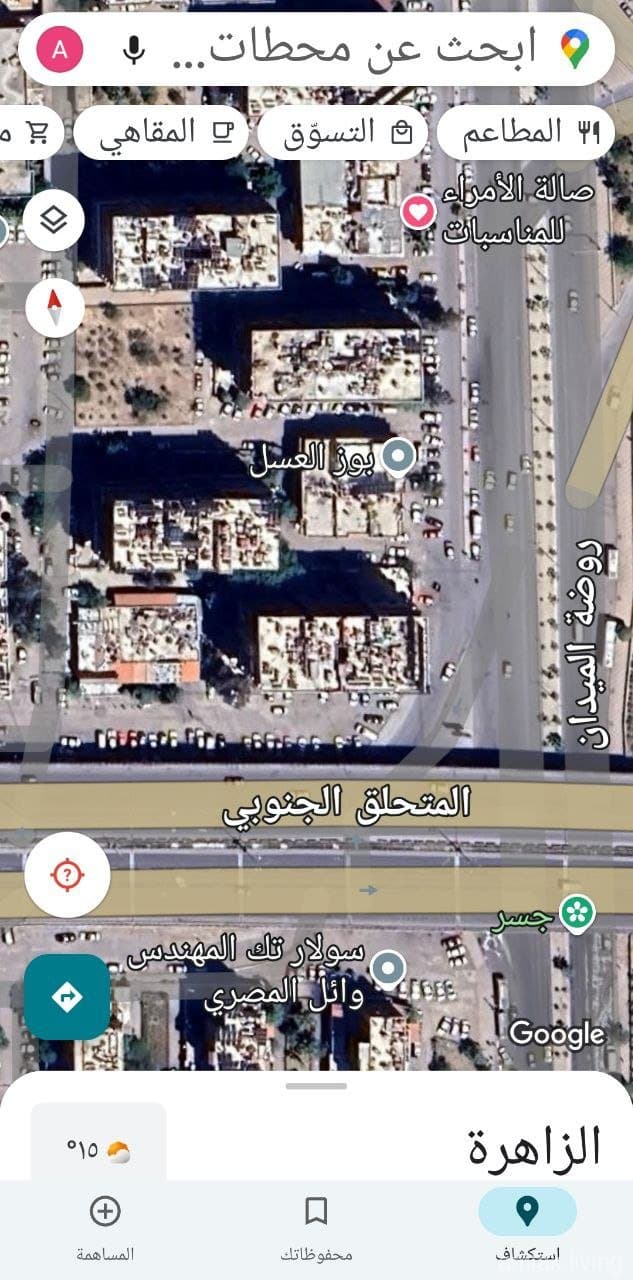Start voice search with the microphone
Screen dimensions: 633x1280
point(133,49)
